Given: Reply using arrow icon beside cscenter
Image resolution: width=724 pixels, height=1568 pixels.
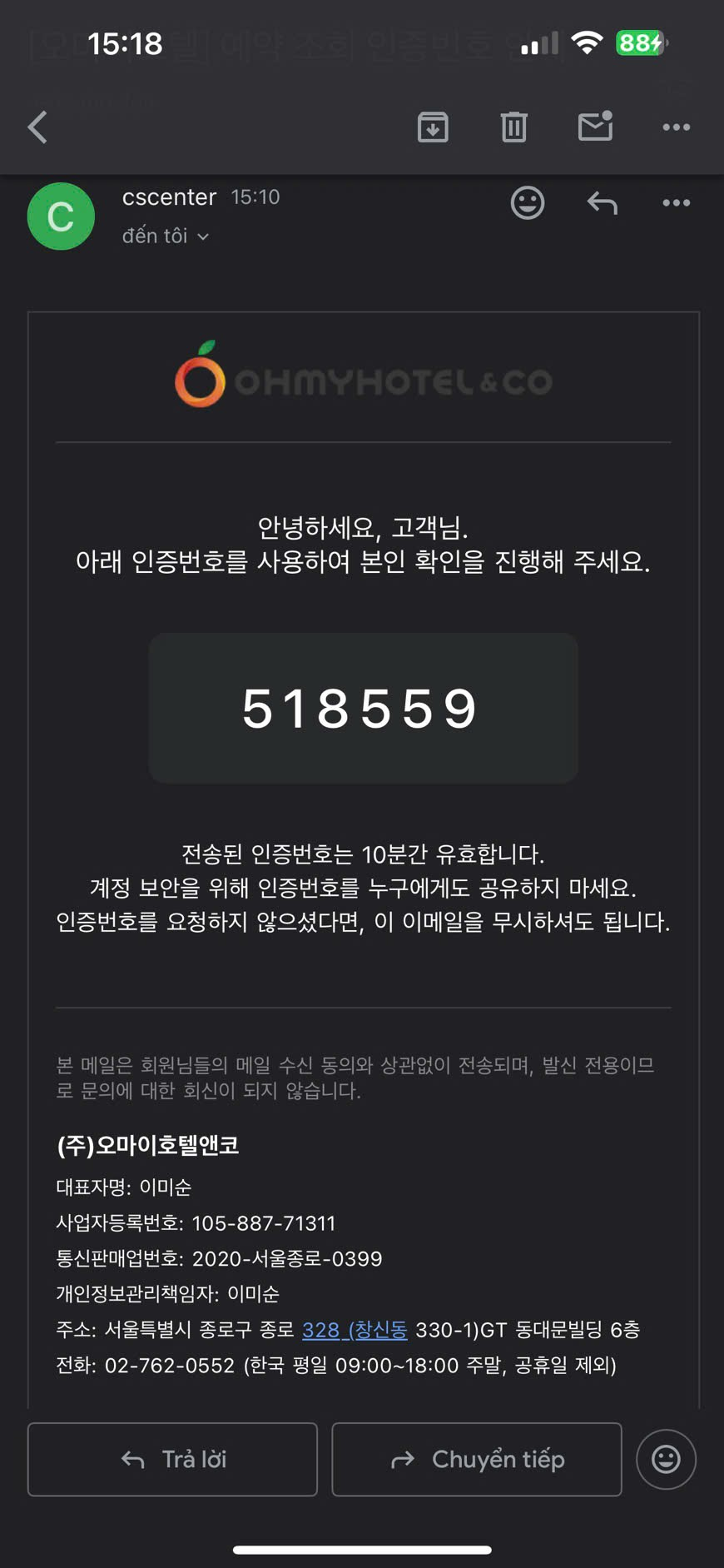Looking at the screenshot, I should coord(602,203).
